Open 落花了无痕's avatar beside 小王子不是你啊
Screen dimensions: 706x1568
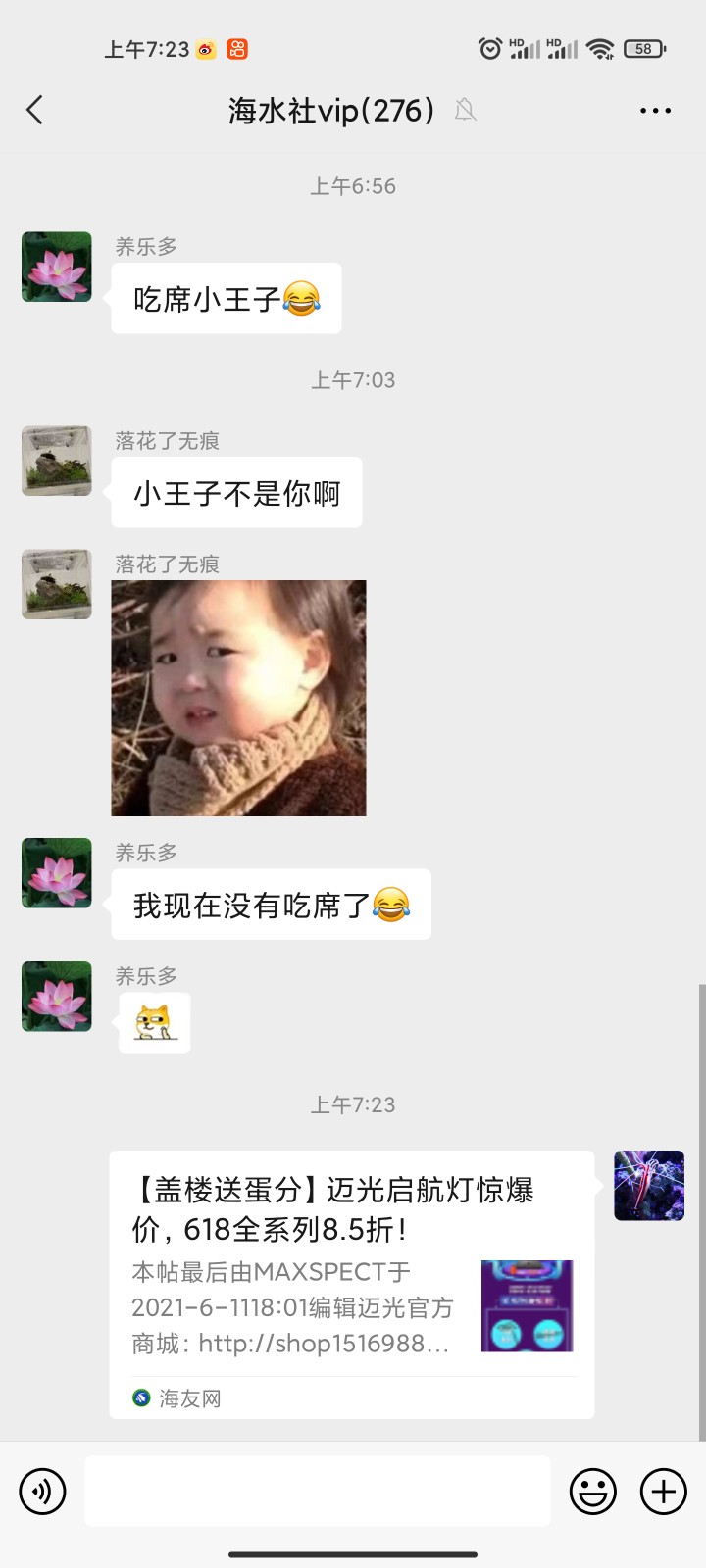pyautogui.click(x=57, y=461)
